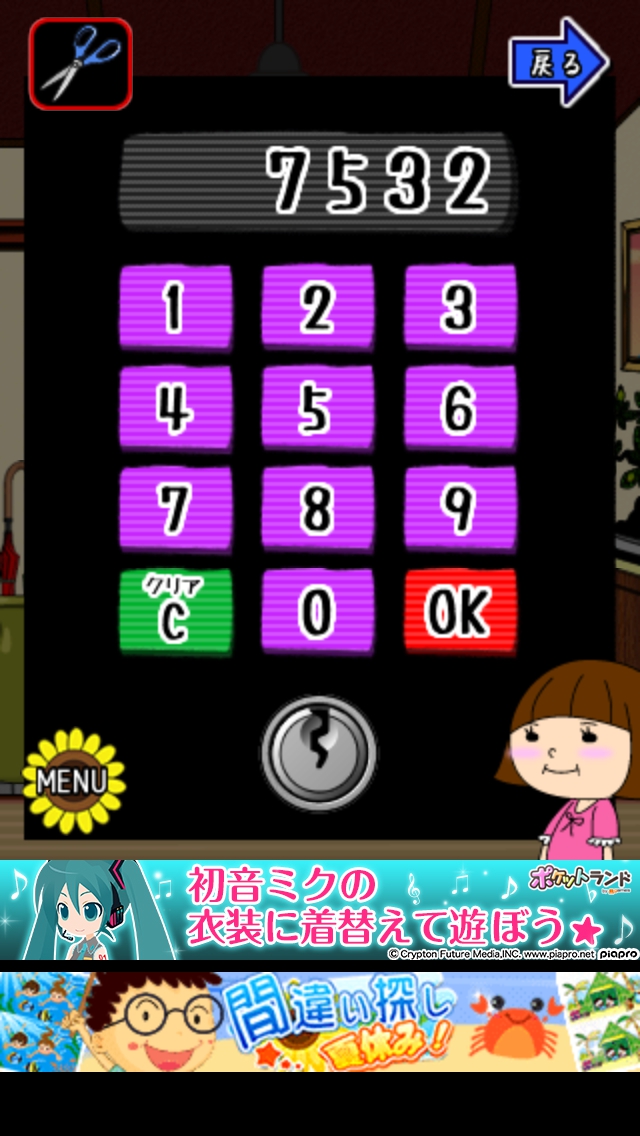Confirm the code with the red OK key

pyautogui.click(x=460, y=612)
